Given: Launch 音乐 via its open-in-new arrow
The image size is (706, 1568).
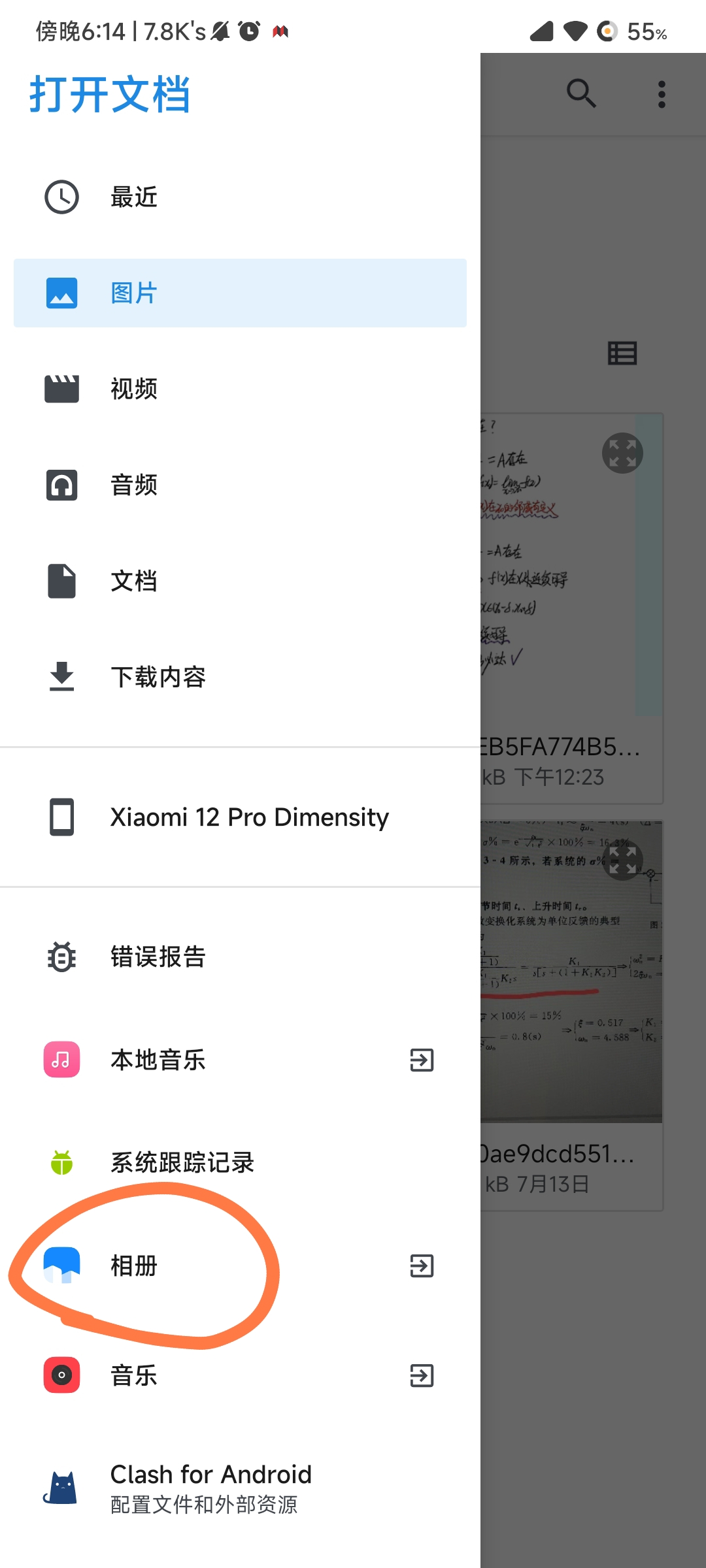Looking at the screenshot, I should (x=421, y=1376).
